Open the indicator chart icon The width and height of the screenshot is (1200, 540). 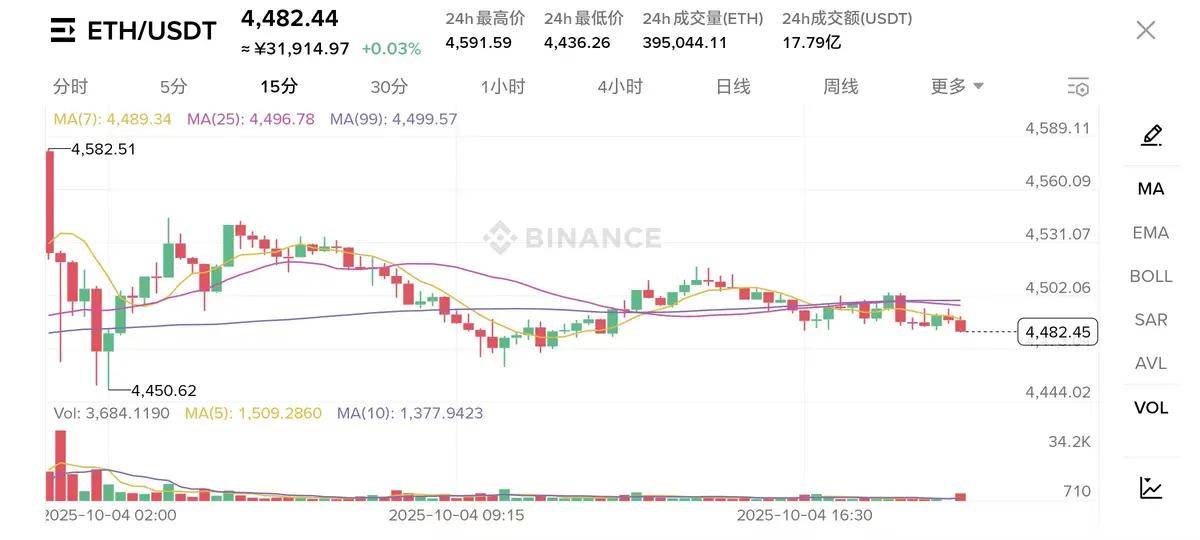tap(1151, 487)
